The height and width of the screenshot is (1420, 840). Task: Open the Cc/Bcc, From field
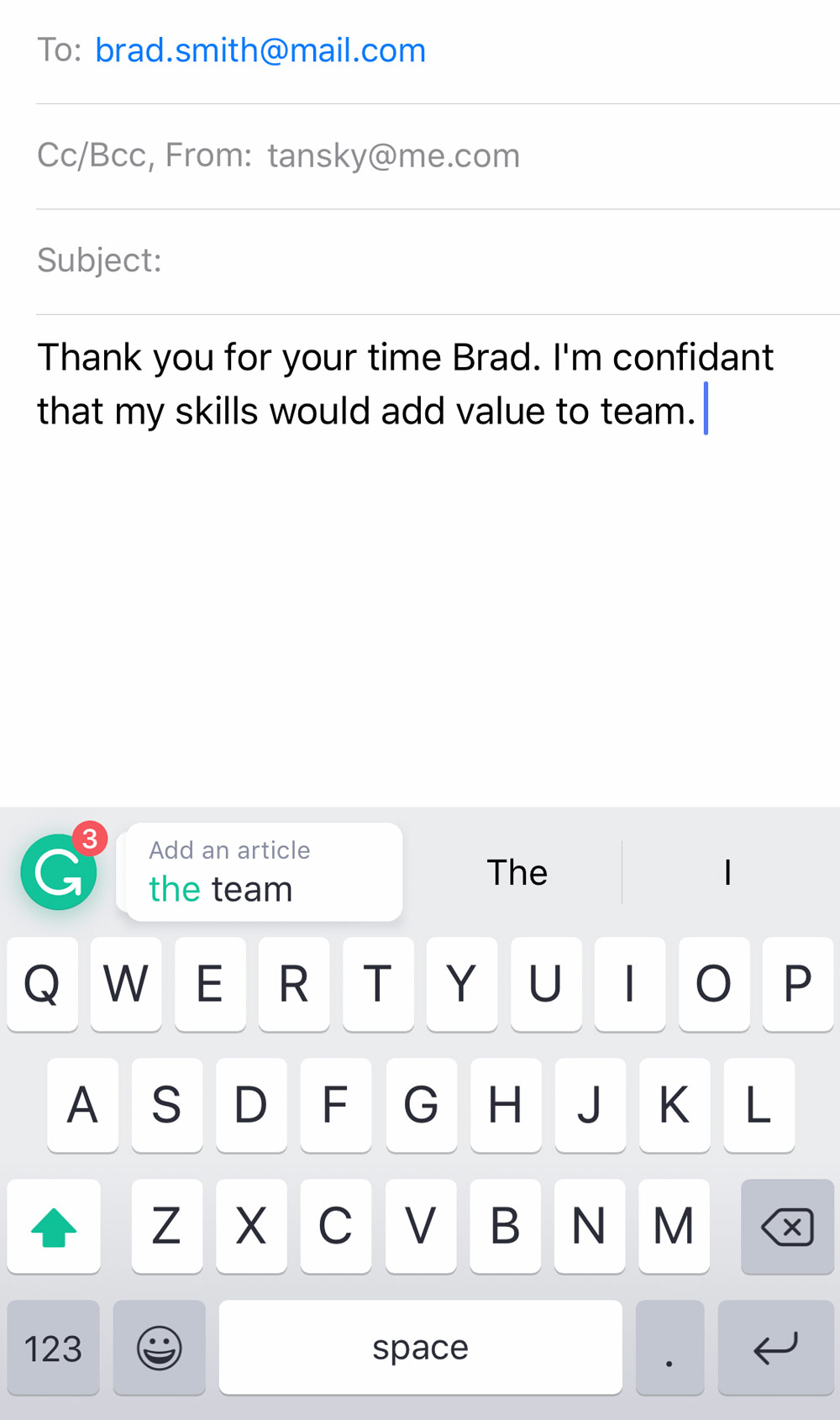click(x=438, y=156)
